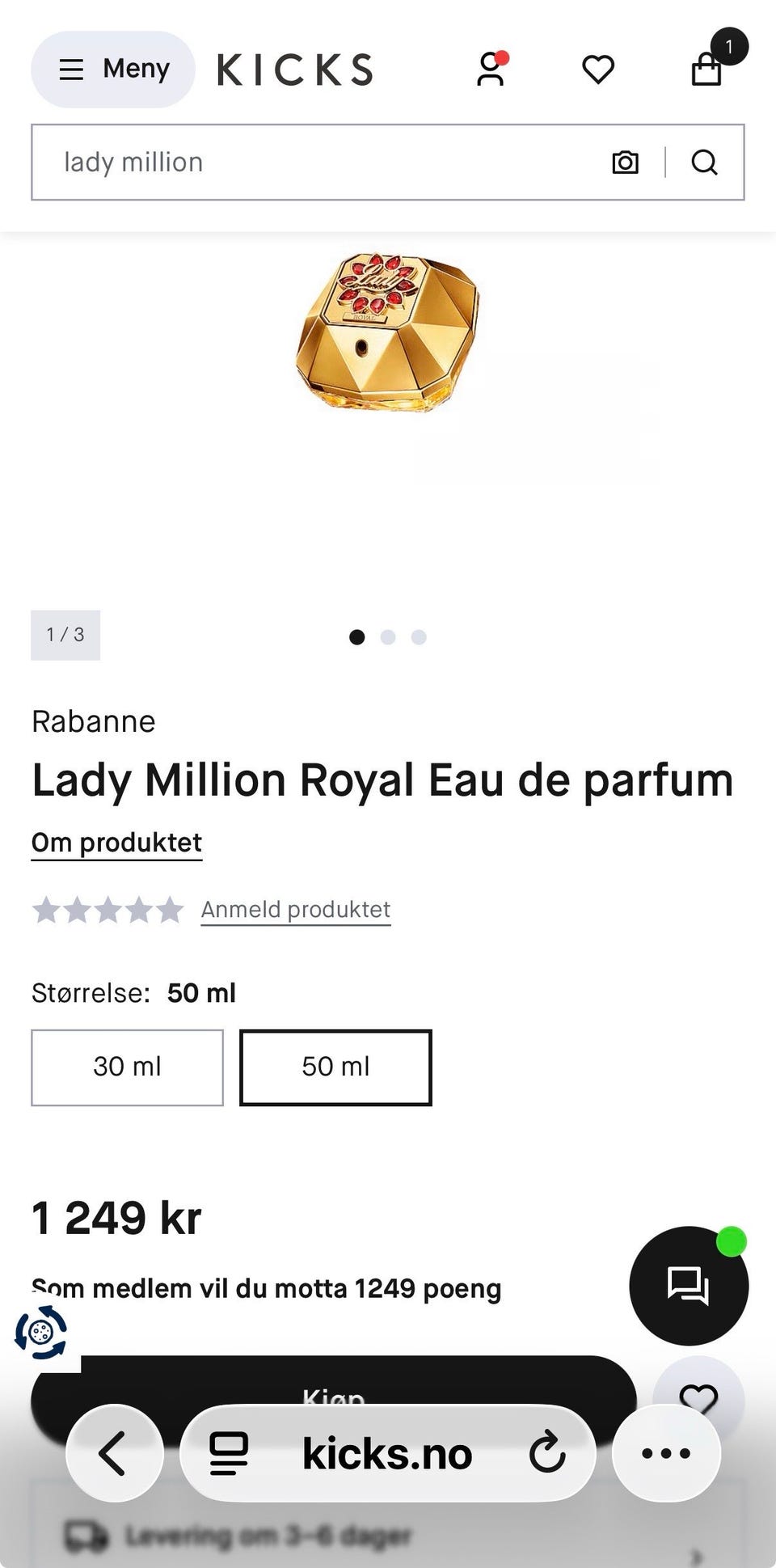Expand the Om produktet section
The width and height of the screenshot is (776, 1568).
coord(116,843)
